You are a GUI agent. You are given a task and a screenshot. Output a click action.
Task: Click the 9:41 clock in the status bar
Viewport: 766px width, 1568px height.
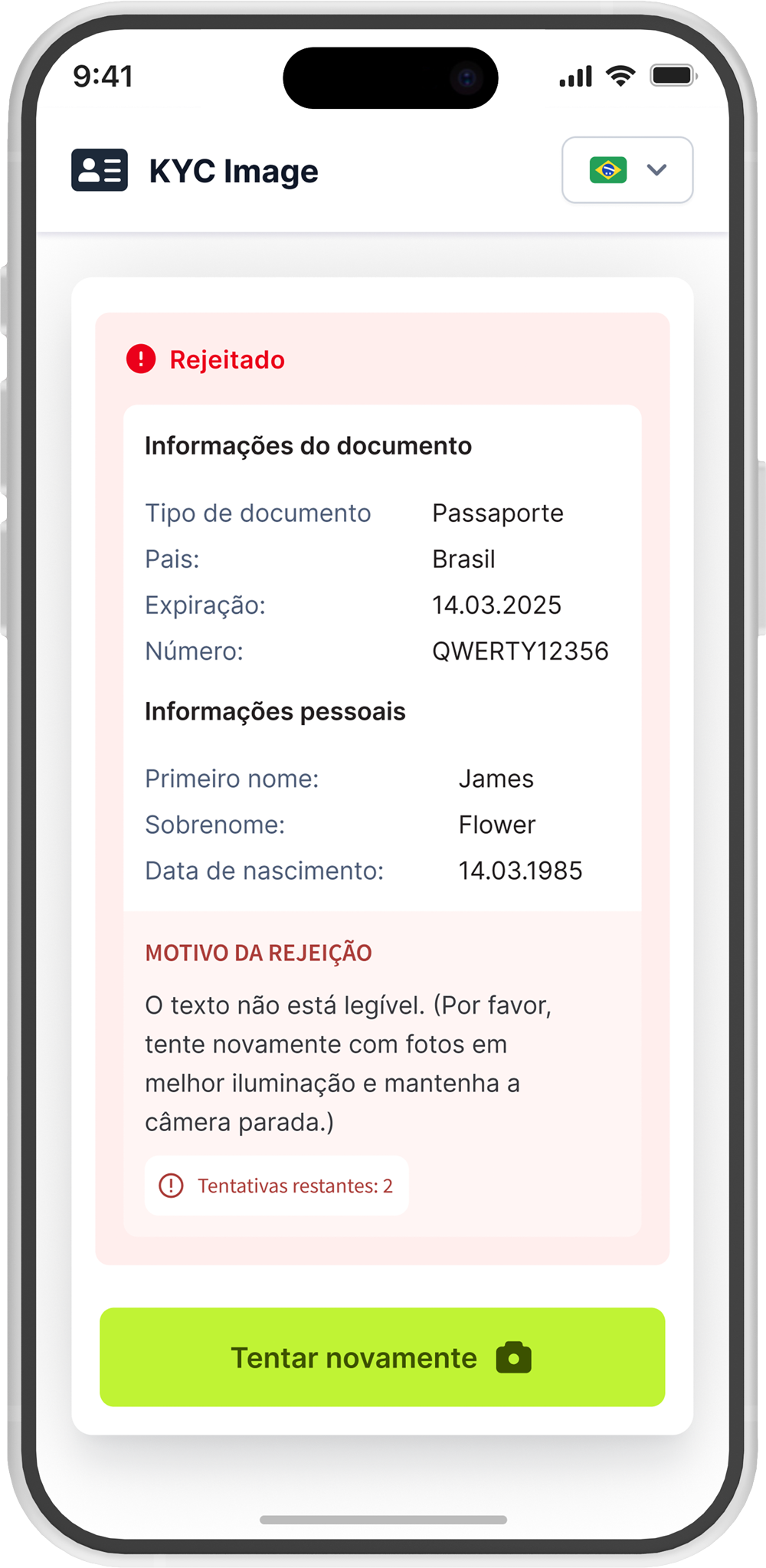[103, 75]
